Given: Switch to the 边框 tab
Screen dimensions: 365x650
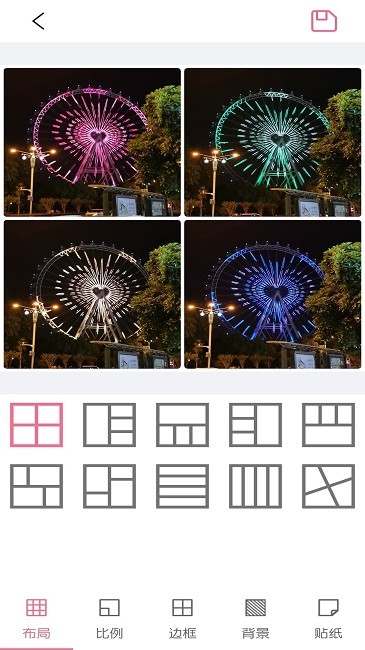Looking at the screenshot, I should (x=182, y=619).
